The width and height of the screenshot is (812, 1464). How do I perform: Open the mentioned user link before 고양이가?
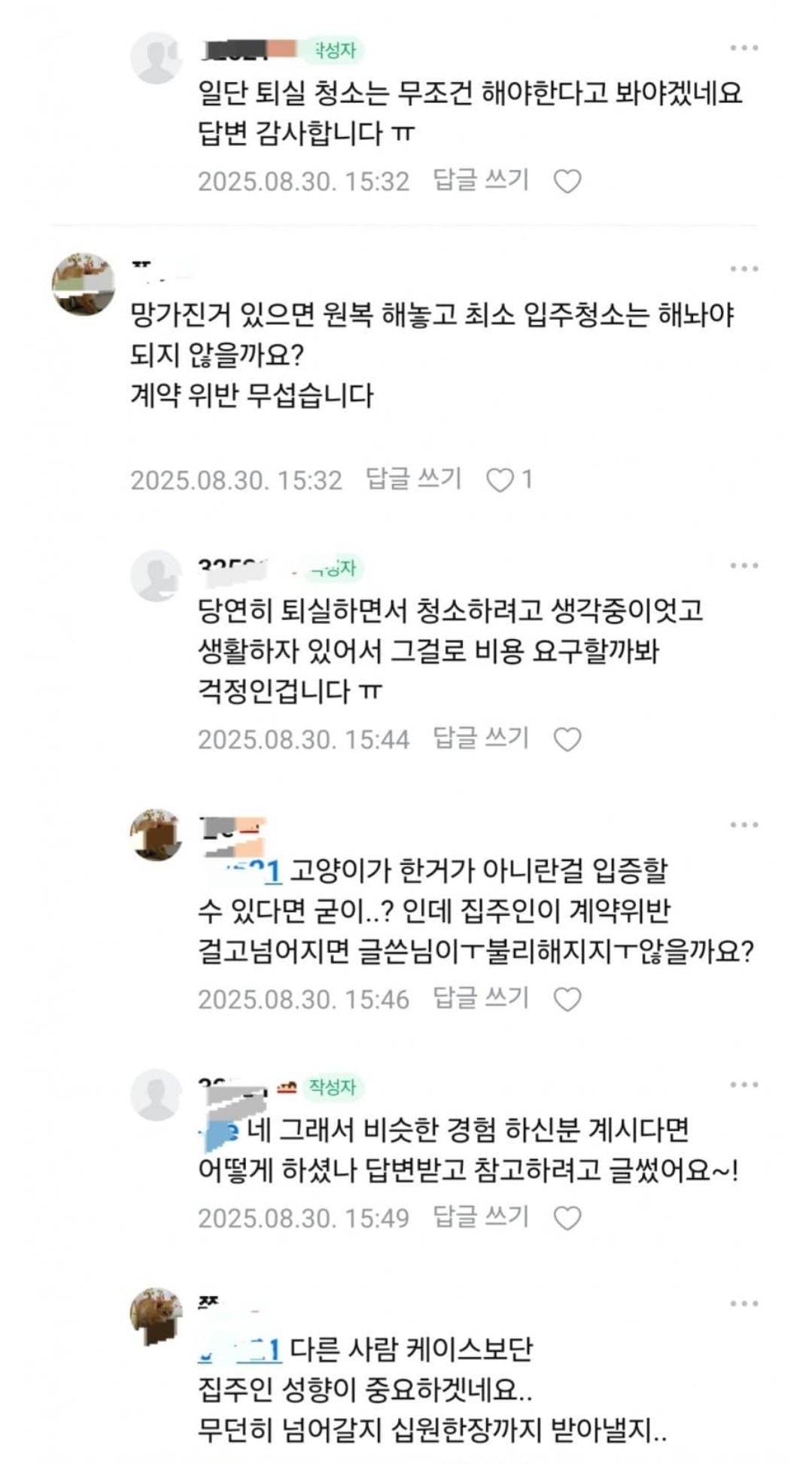(243, 871)
